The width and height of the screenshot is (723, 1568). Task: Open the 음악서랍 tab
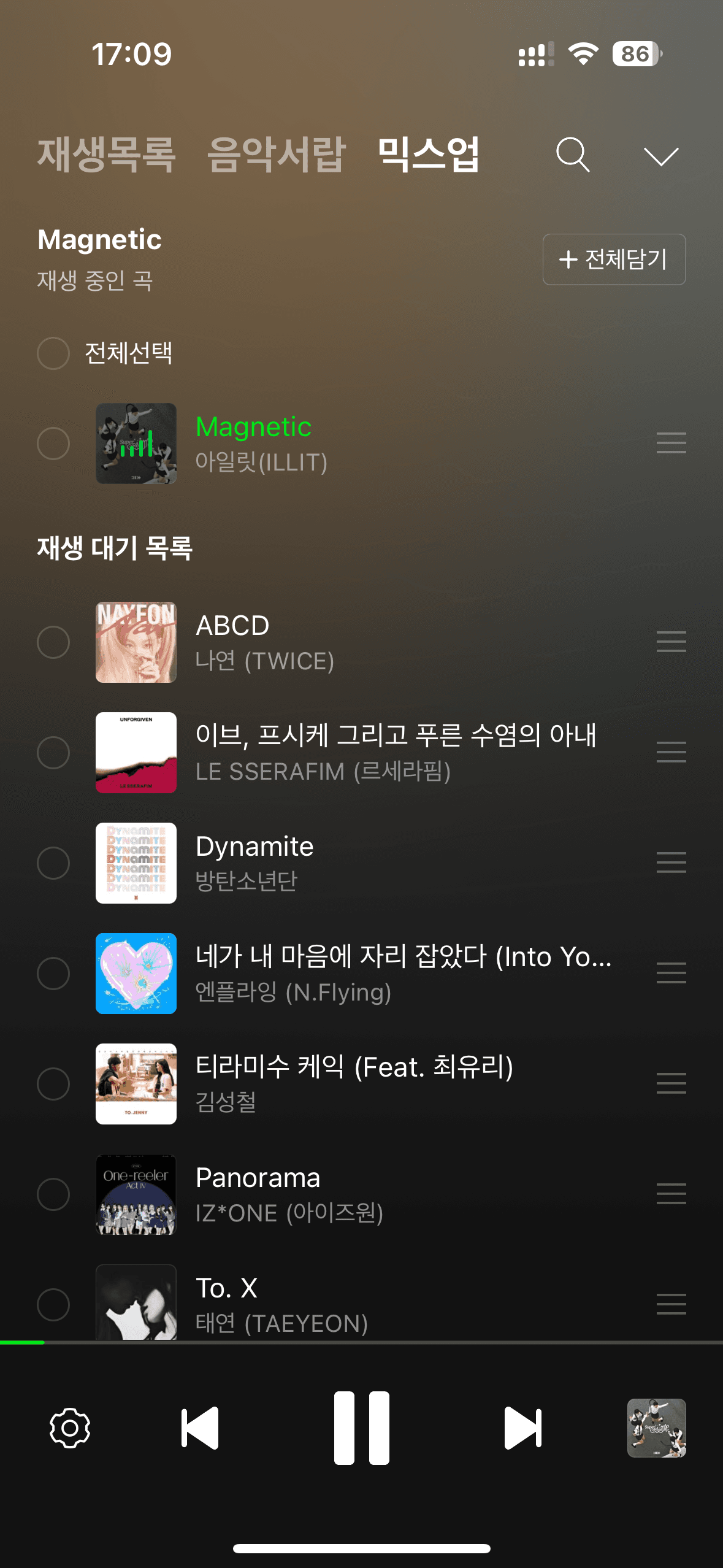pyautogui.click(x=275, y=156)
